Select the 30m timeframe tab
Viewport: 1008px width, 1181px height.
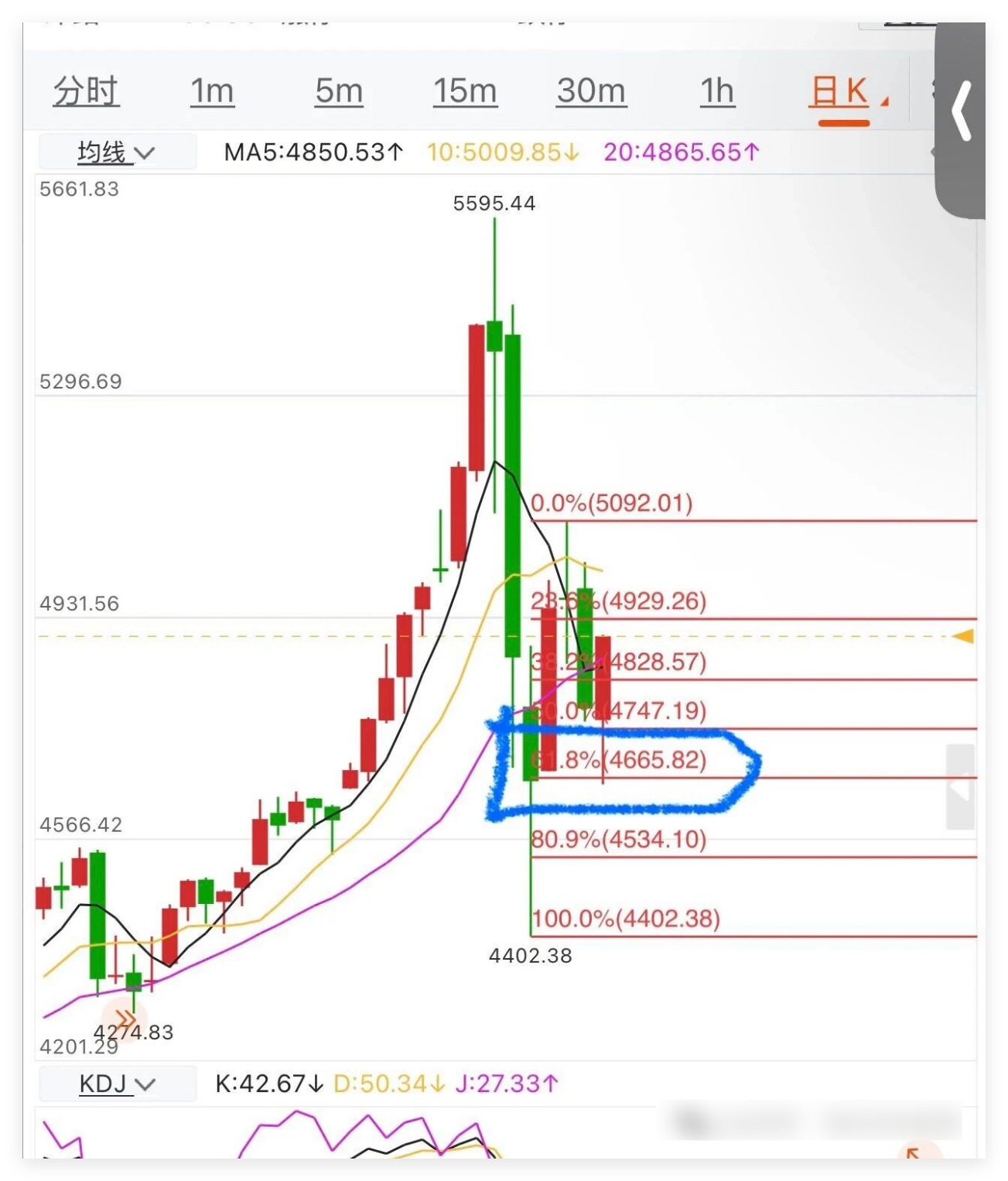[591, 91]
